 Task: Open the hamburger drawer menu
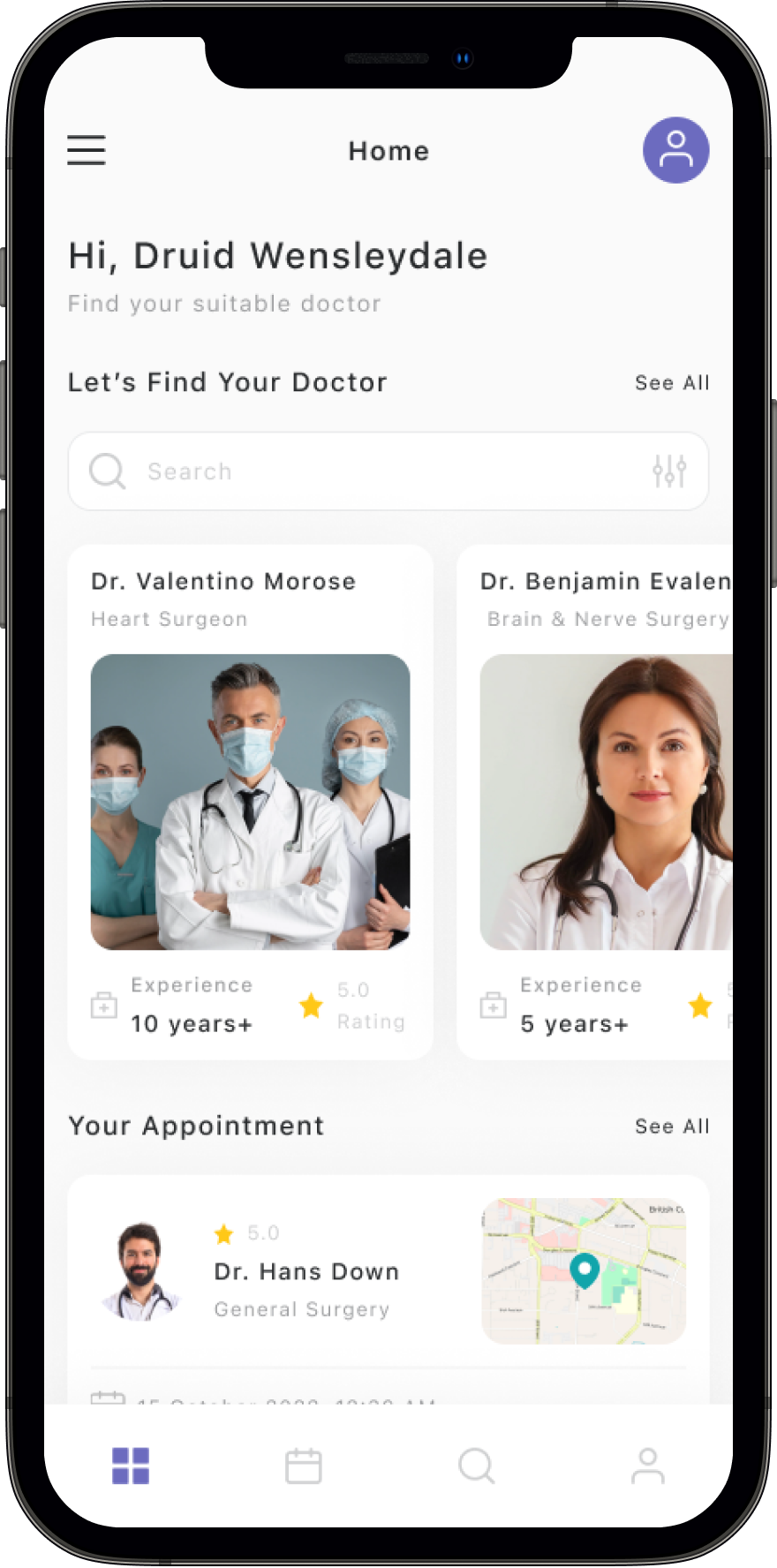[87, 150]
